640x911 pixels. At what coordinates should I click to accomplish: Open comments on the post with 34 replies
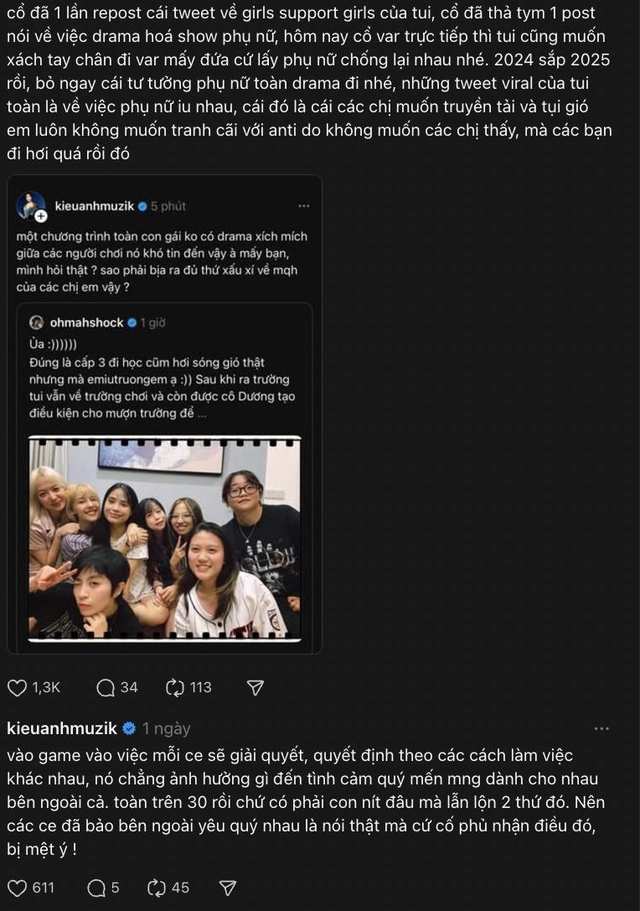point(106,688)
